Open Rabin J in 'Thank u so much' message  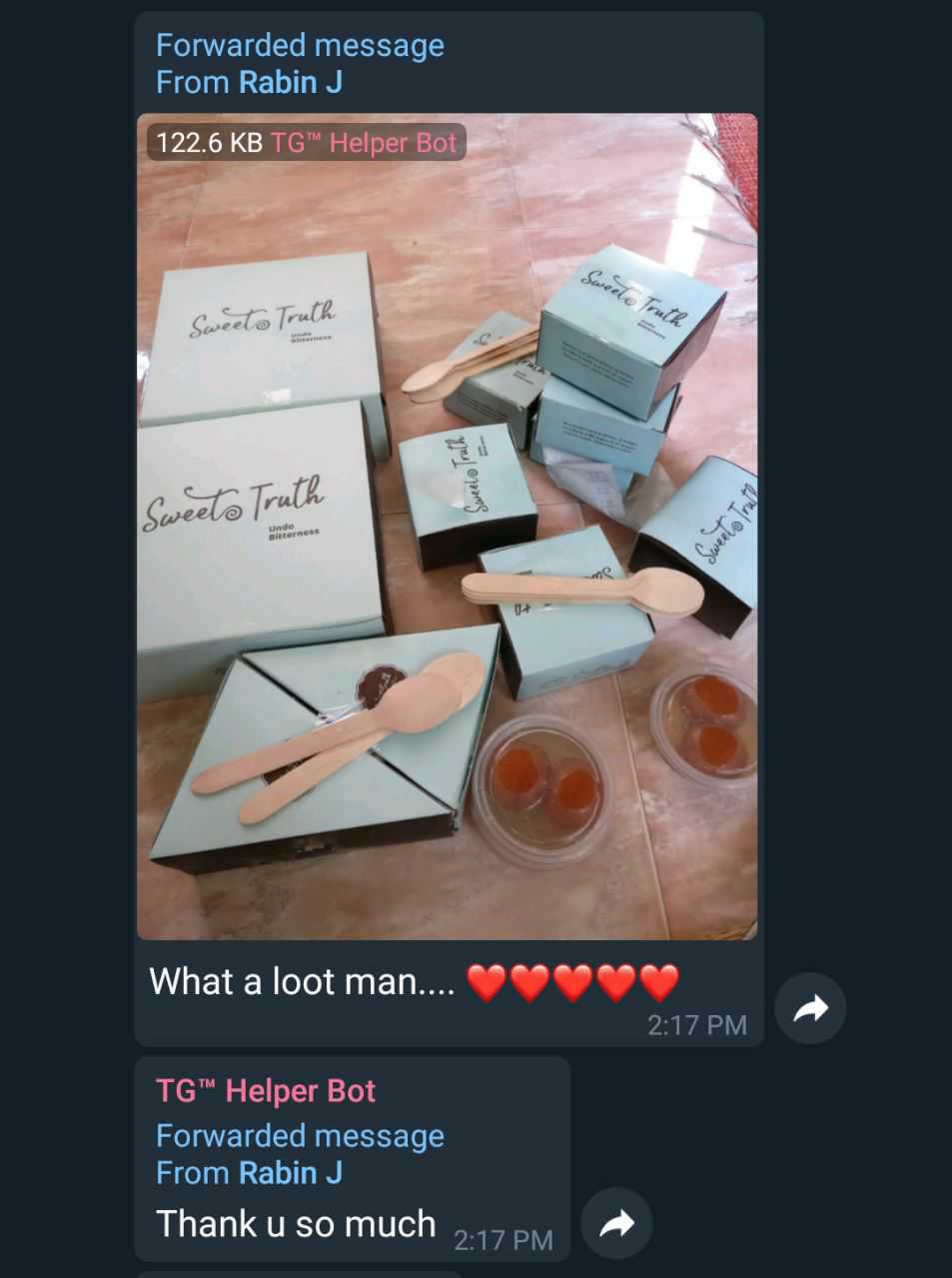[291, 1172]
